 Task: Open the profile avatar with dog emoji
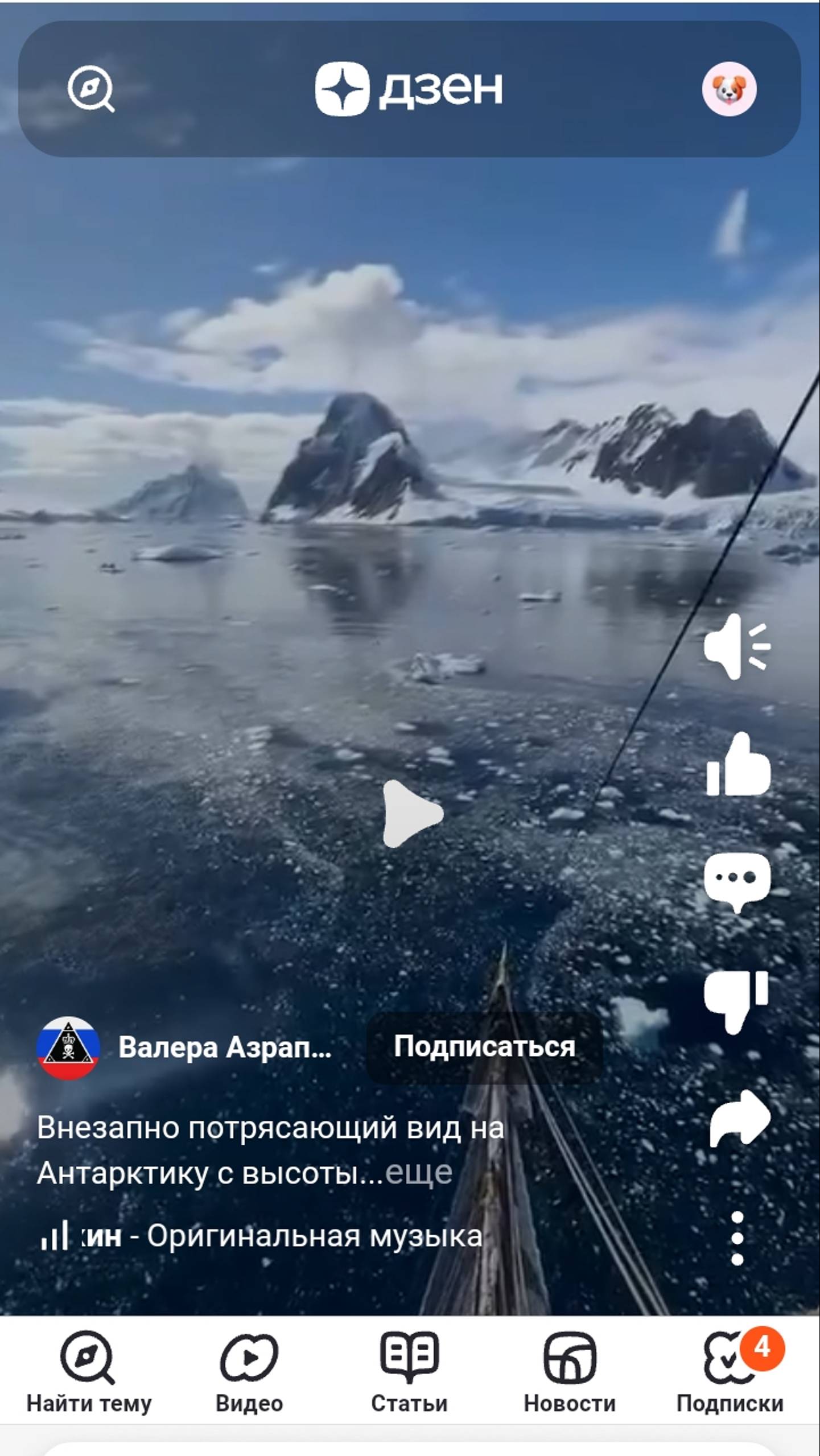[729, 89]
